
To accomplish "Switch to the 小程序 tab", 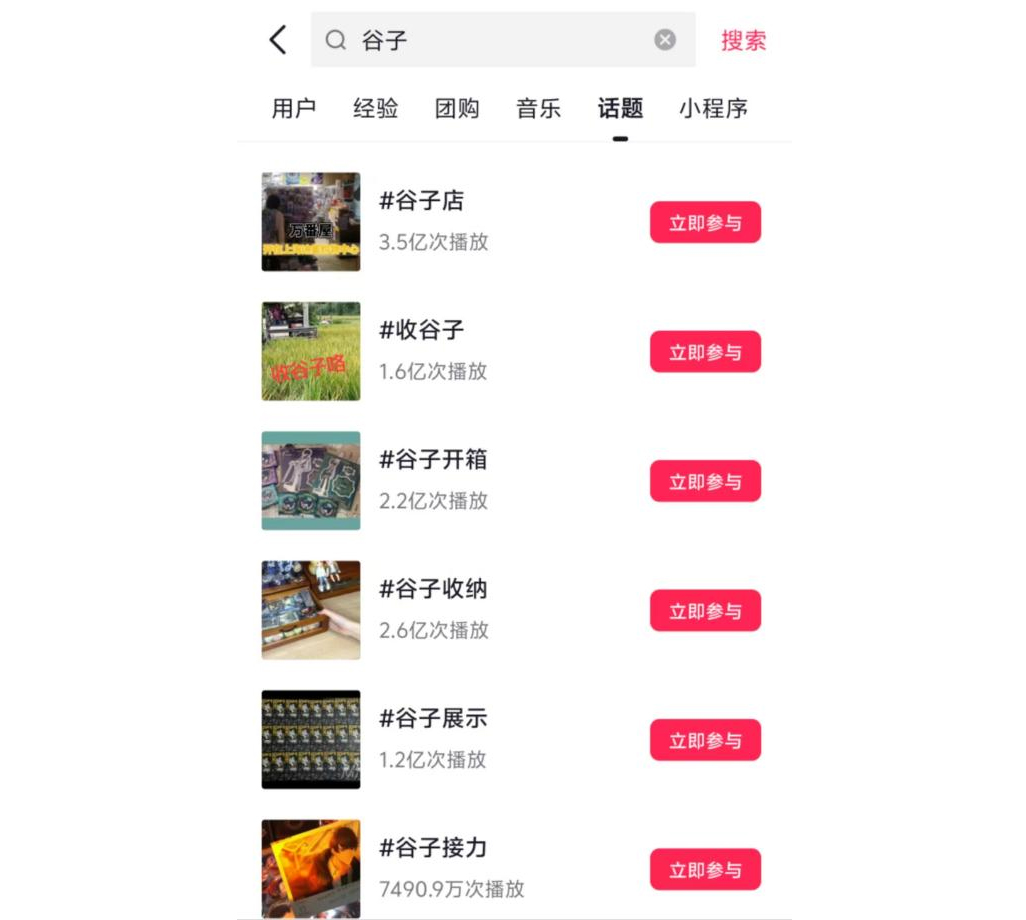I will coord(713,109).
